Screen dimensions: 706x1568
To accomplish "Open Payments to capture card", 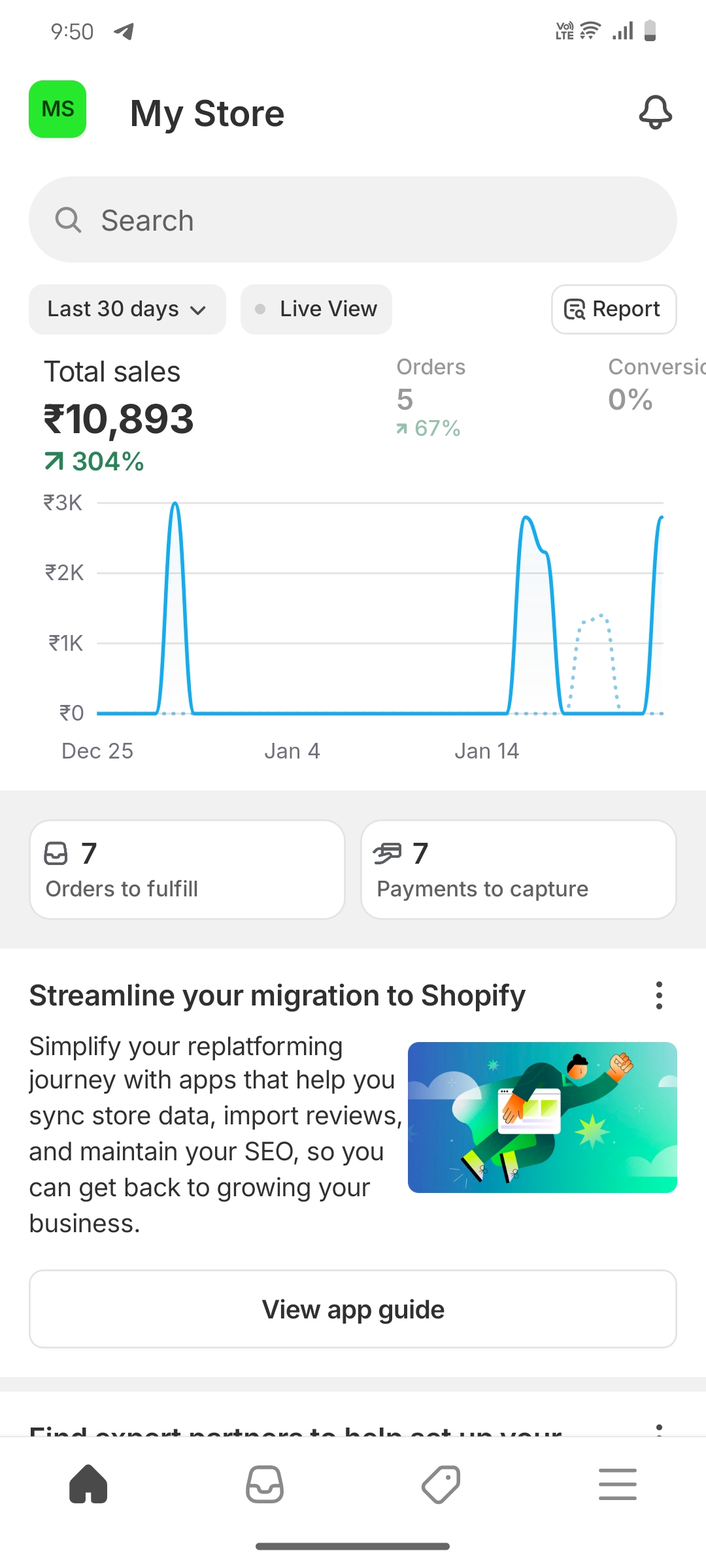I will tap(518, 870).
